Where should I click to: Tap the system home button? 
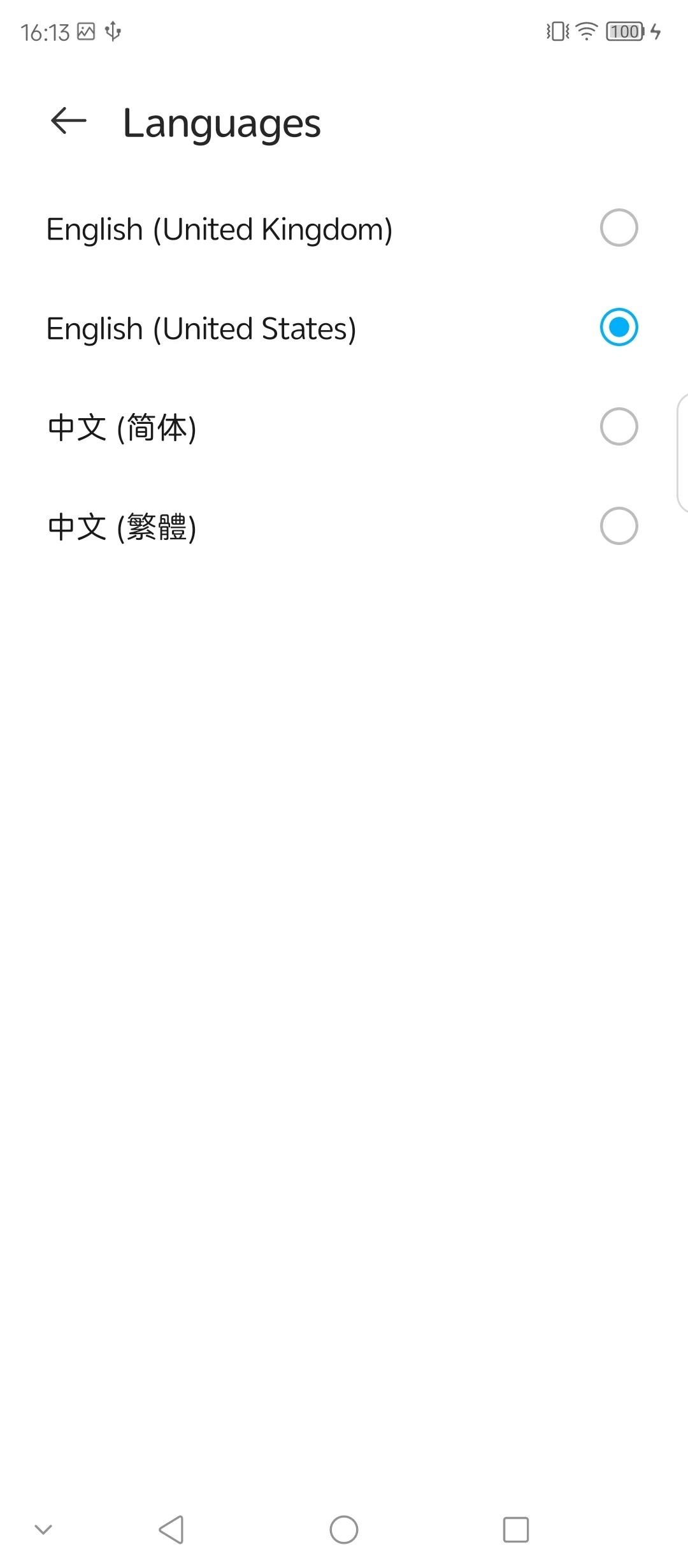344,1529
